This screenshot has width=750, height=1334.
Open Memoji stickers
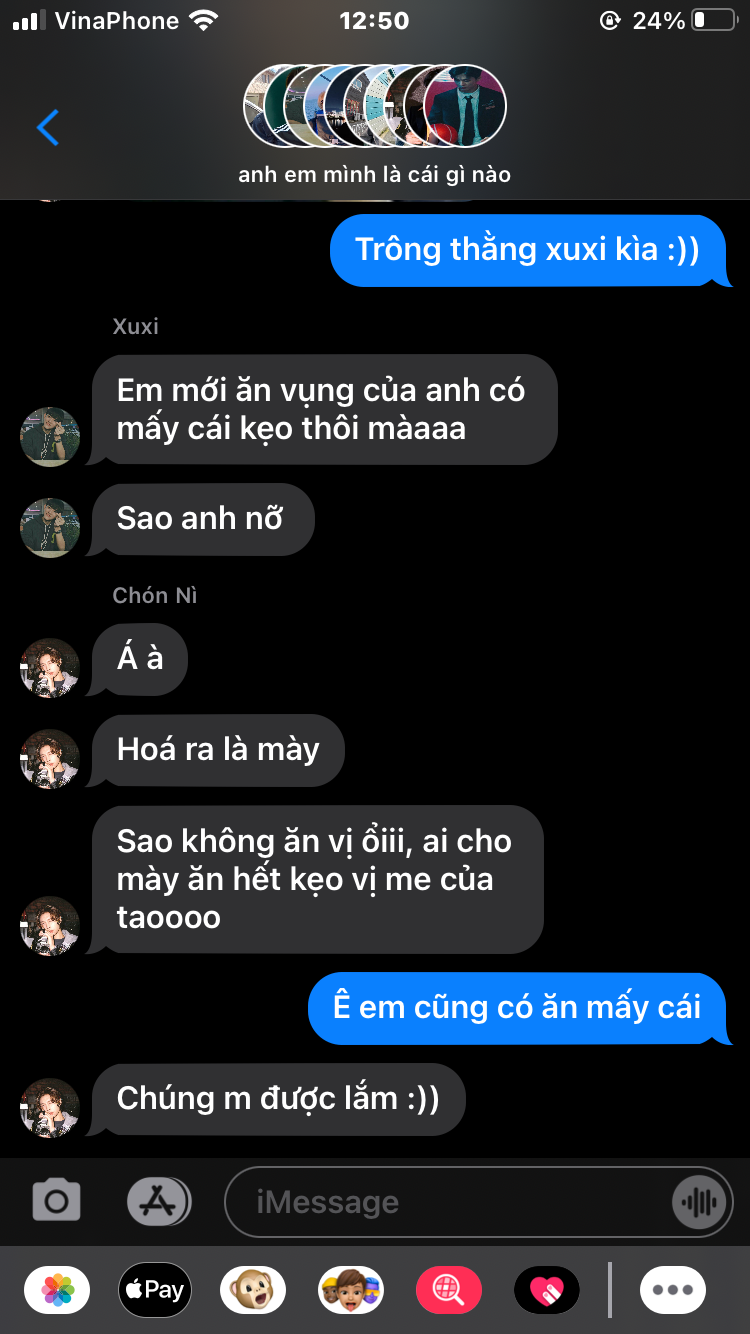pos(351,1290)
